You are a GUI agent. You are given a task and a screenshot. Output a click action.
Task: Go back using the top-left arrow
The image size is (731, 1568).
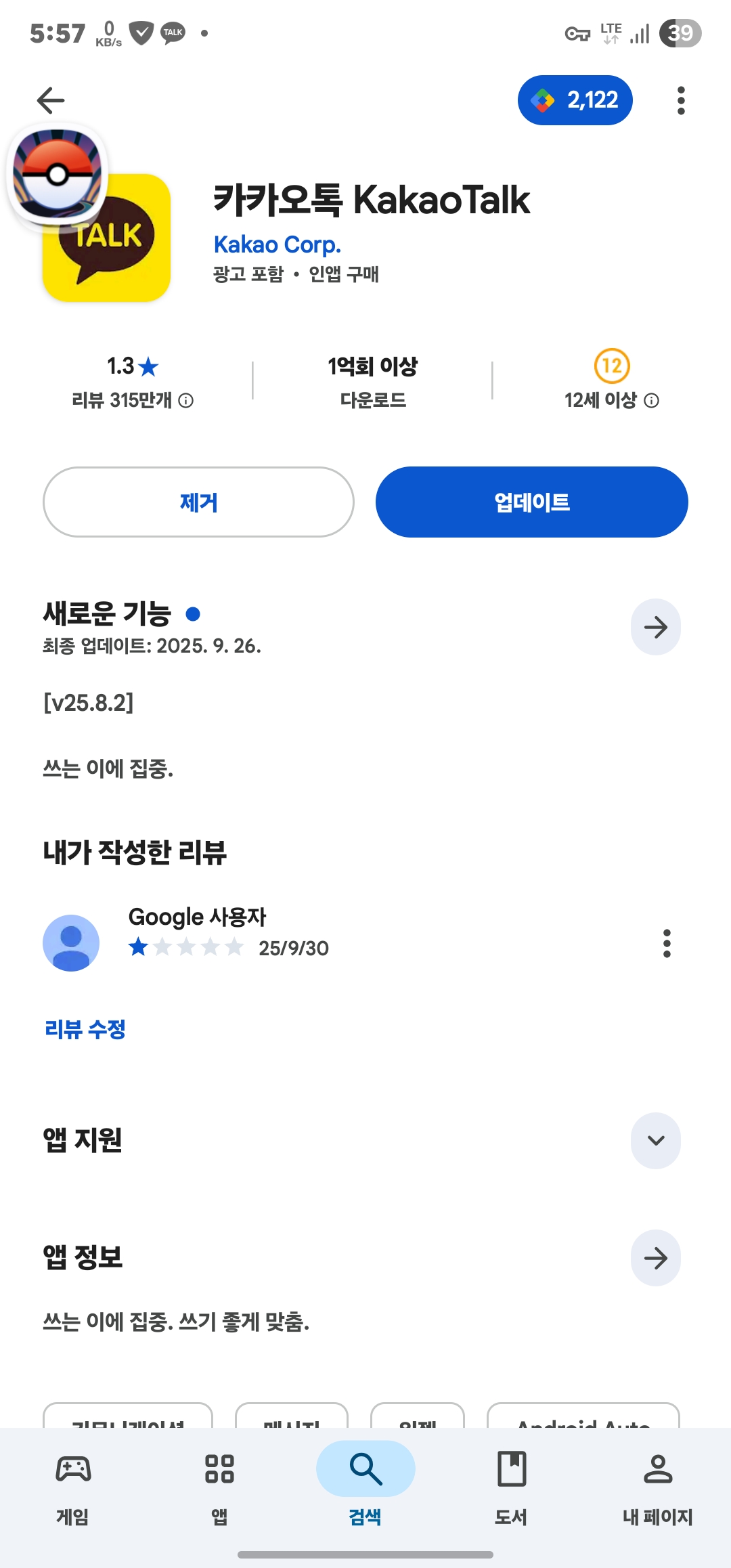click(51, 100)
